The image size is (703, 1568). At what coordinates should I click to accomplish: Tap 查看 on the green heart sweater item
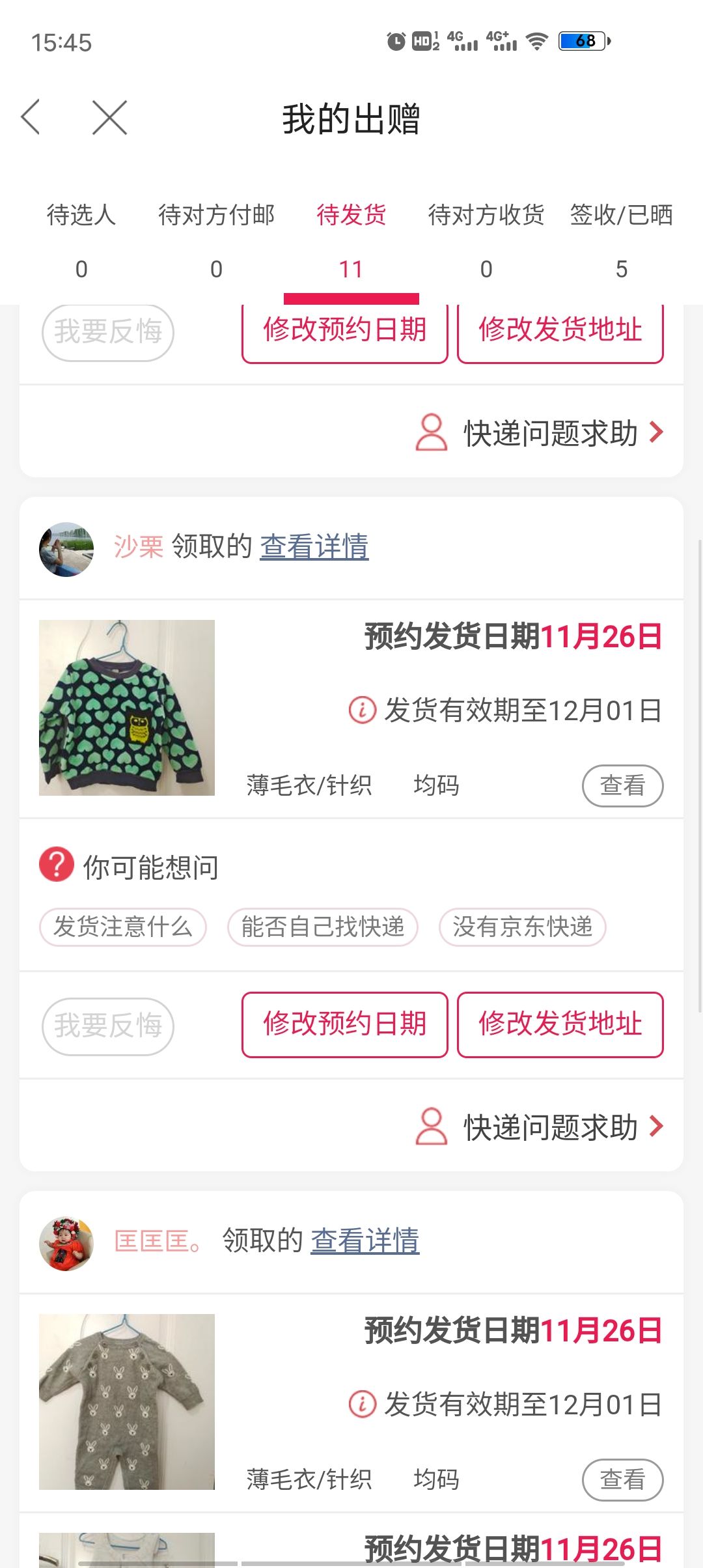(x=622, y=786)
